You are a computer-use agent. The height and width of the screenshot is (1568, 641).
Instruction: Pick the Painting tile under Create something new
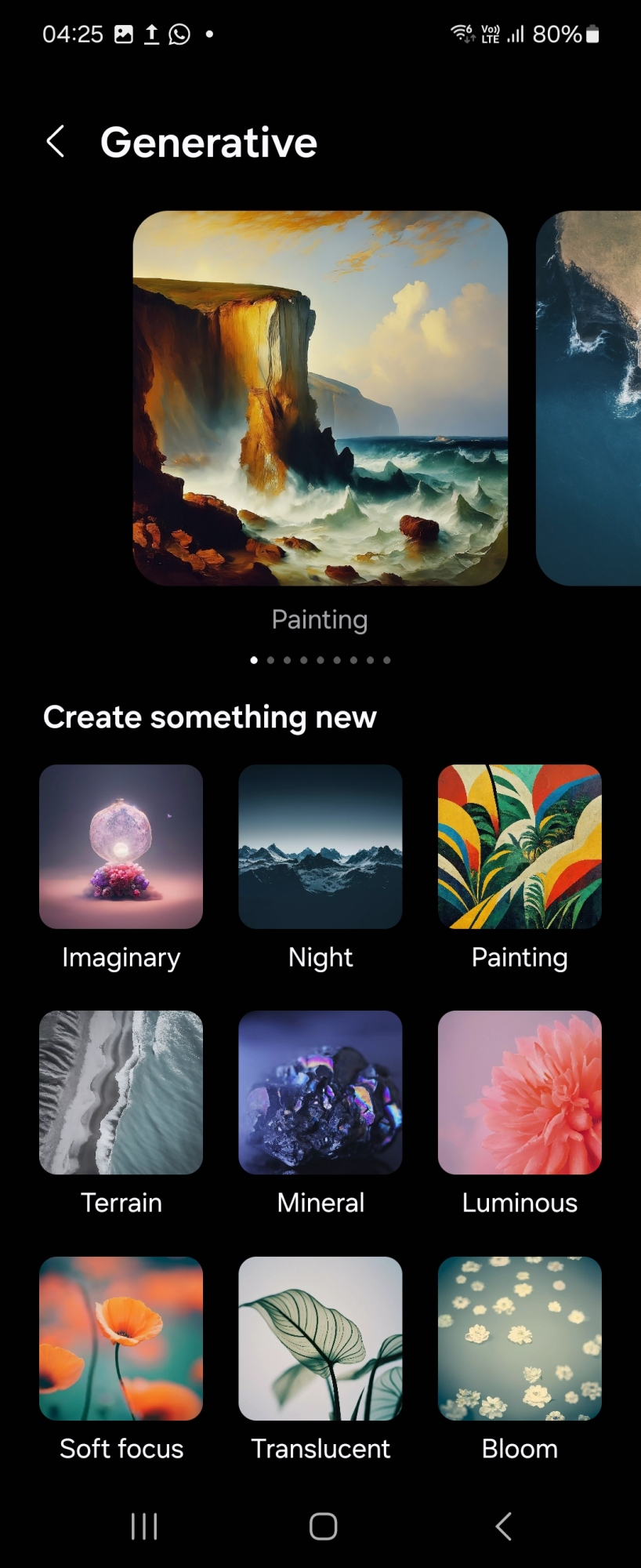pyautogui.click(x=519, y=847)
